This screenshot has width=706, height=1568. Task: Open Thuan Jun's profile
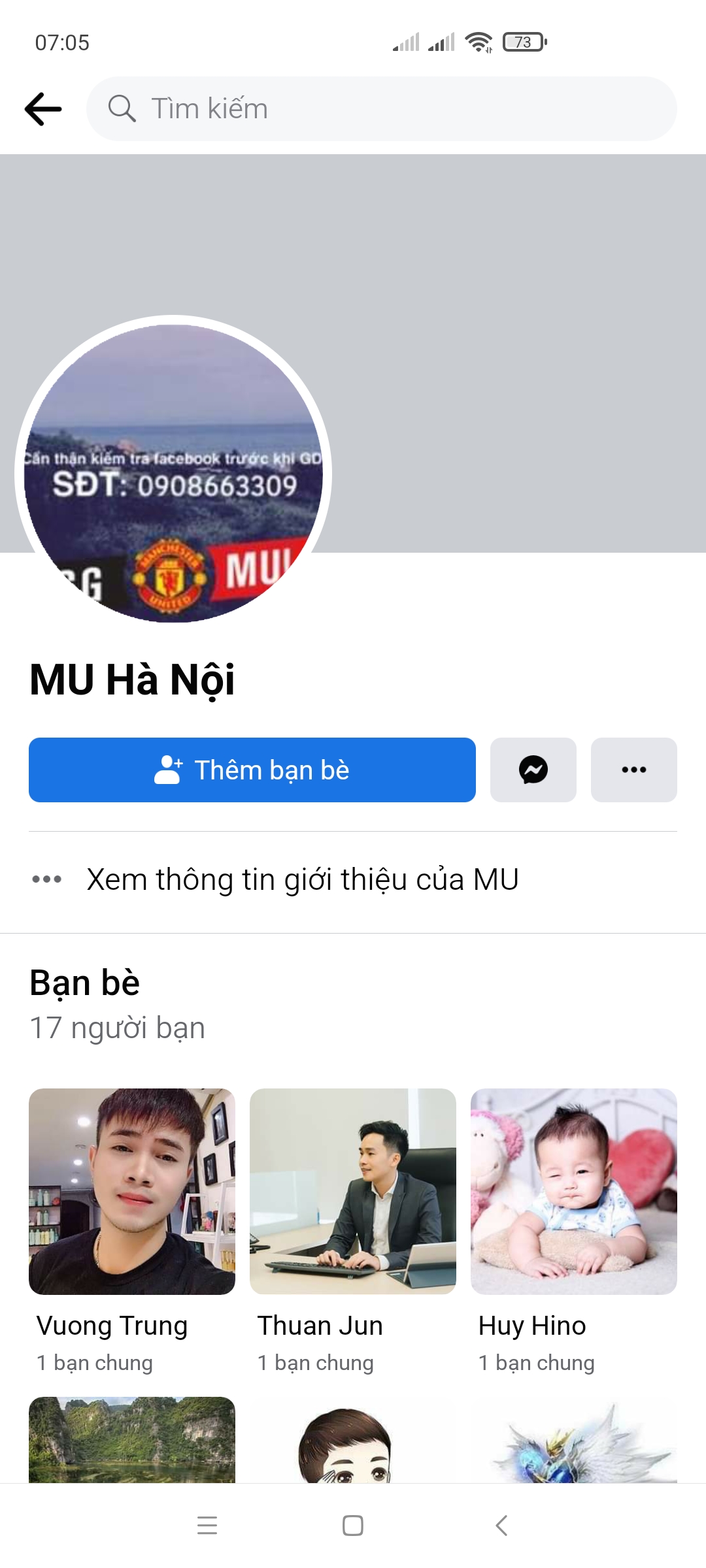352,1191
